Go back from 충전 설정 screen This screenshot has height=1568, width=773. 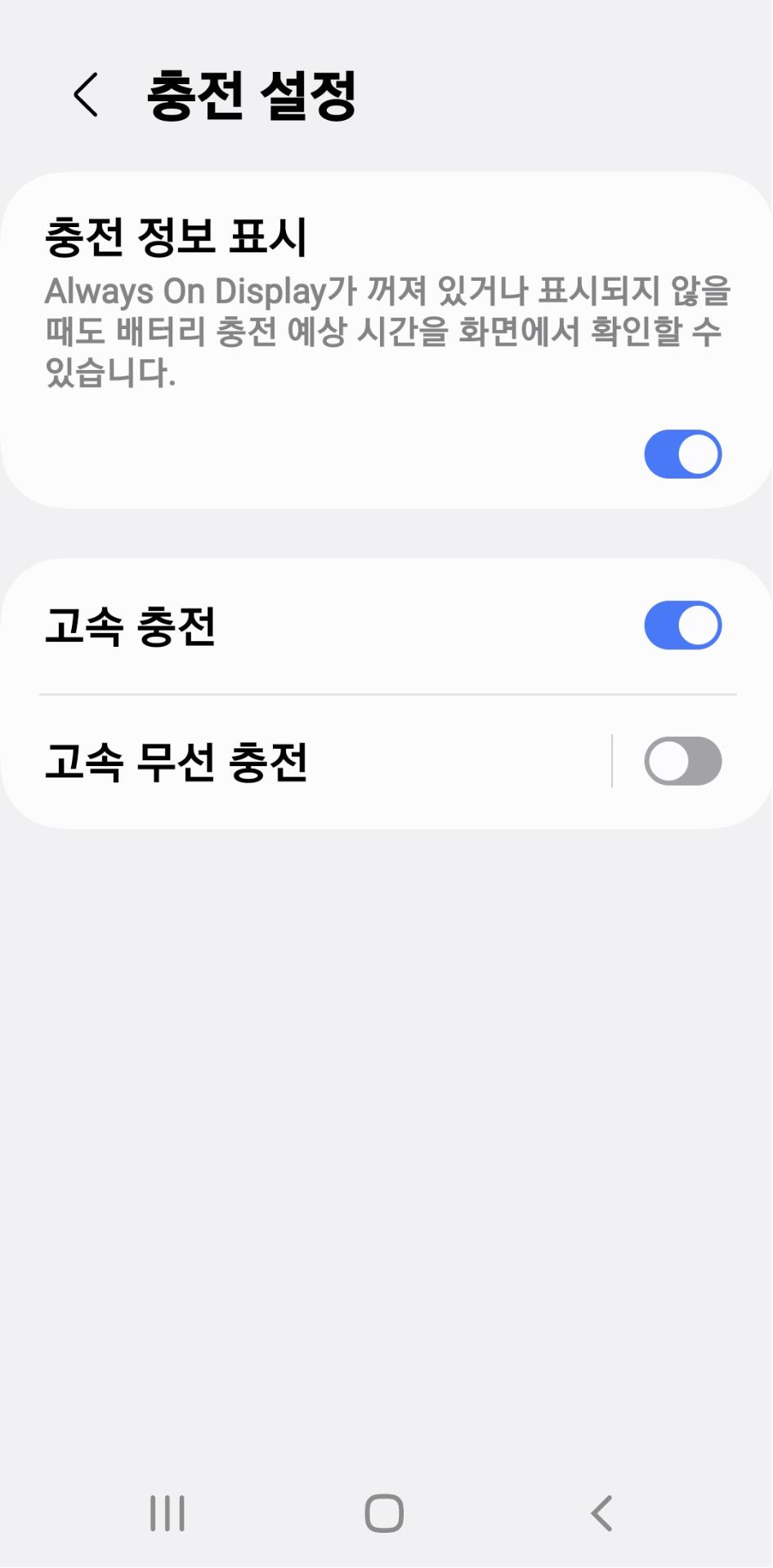[86, 95]
